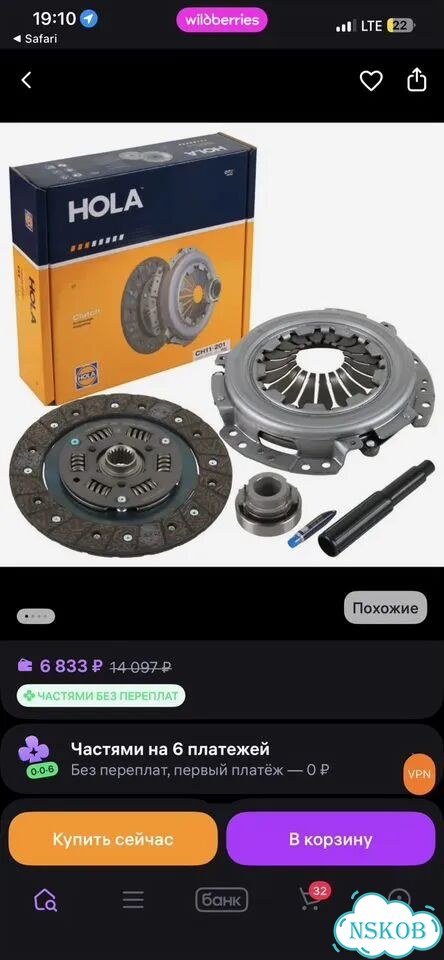Open the HOLA clutch kit photo
The height and width of the screenshot is (960, 444).
222,344
